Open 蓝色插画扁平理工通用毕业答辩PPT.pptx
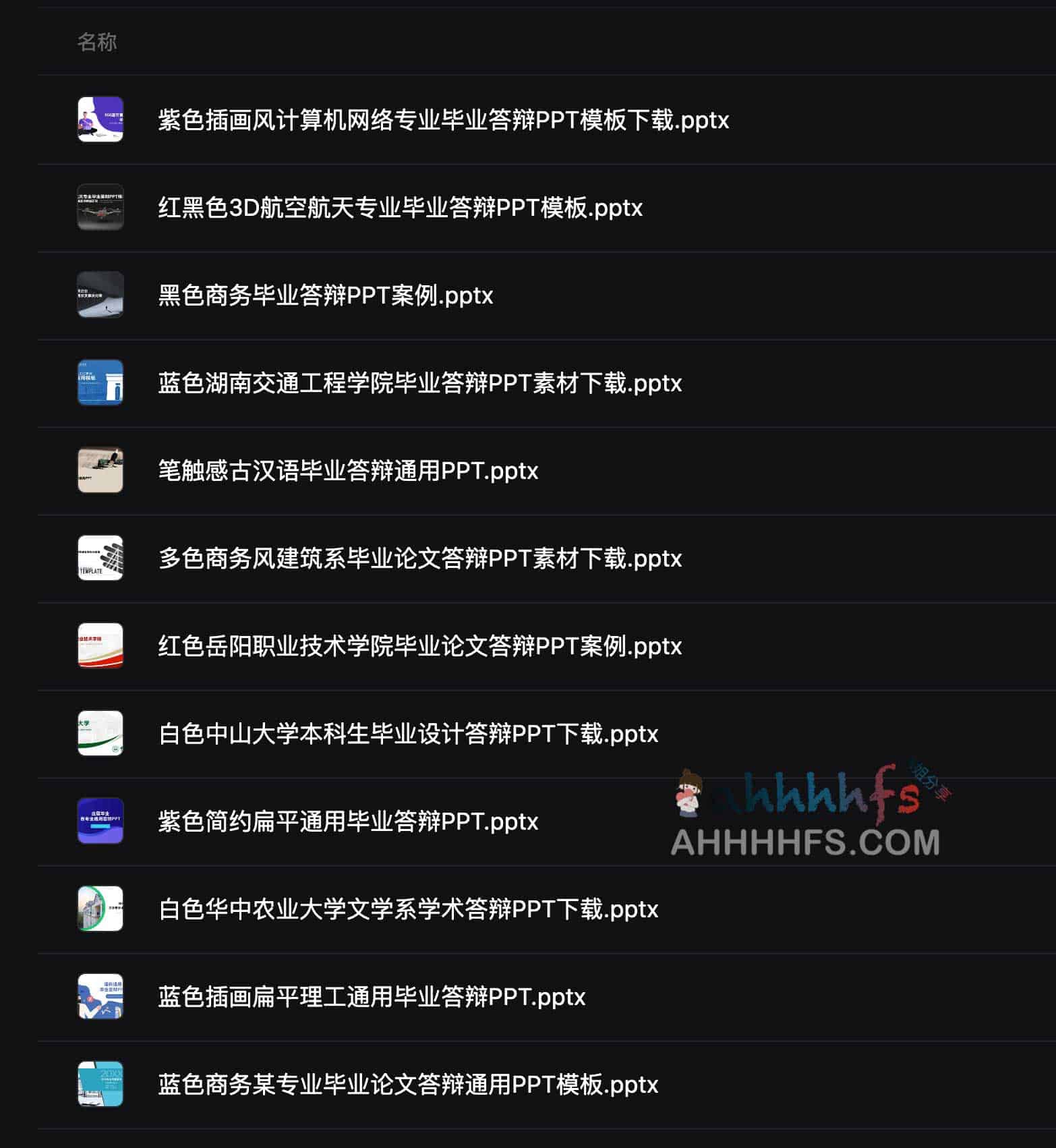The width and height of the screenshot is (1056, 1148). pyautogui.click(x=372, y=997)
